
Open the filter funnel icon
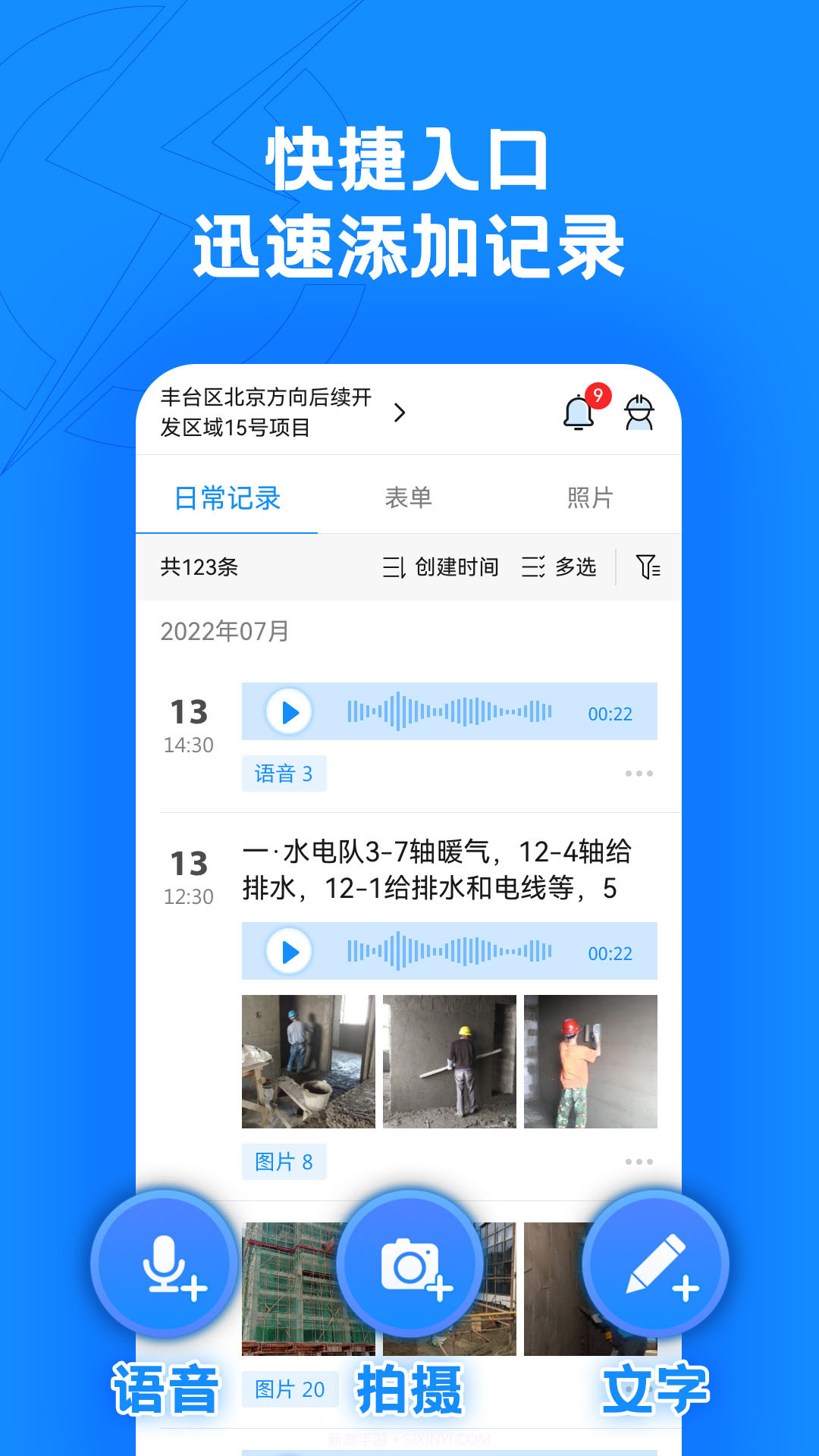648,567
